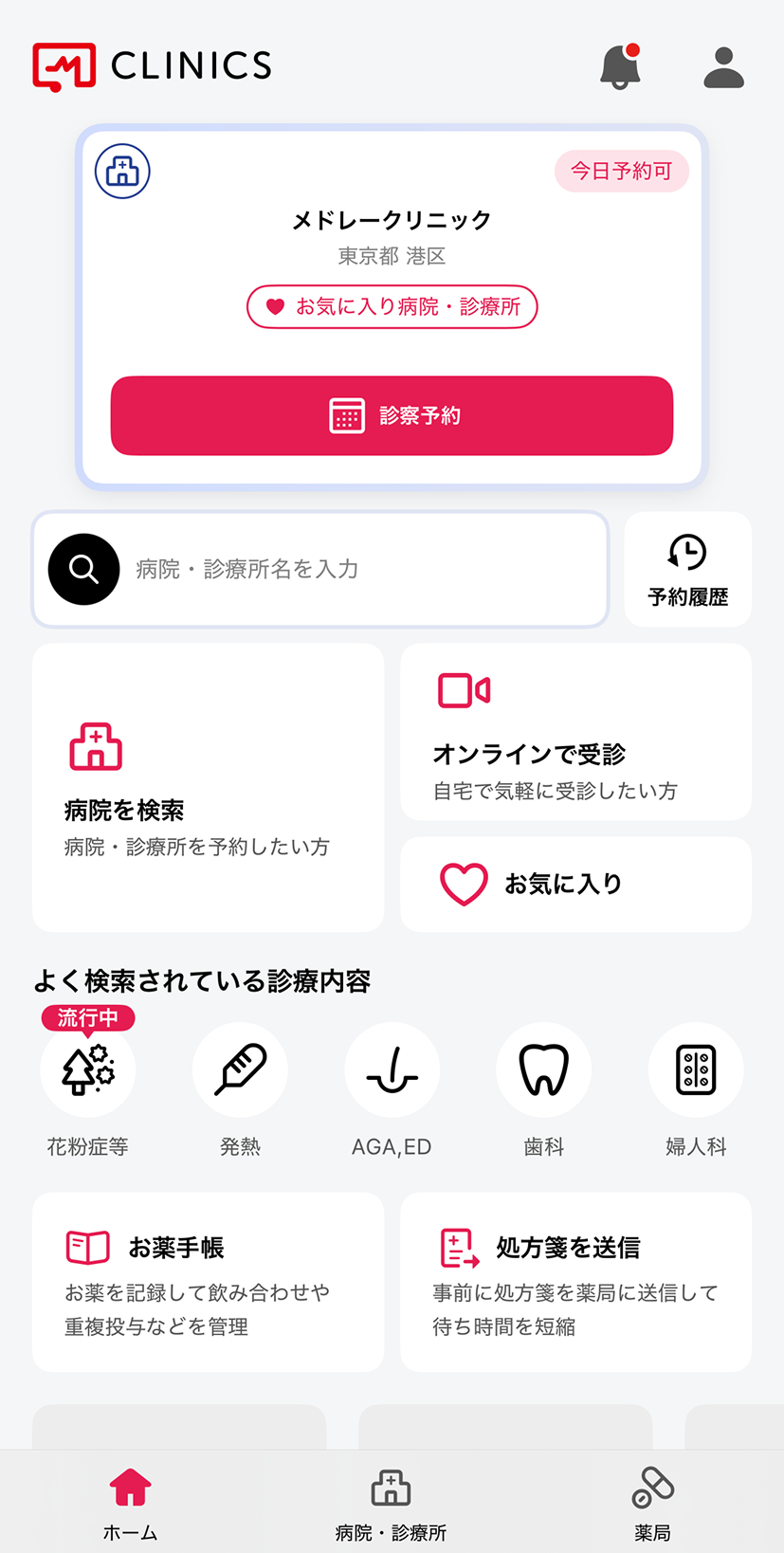Switch to the ホーム tab

click(131, 1503)
